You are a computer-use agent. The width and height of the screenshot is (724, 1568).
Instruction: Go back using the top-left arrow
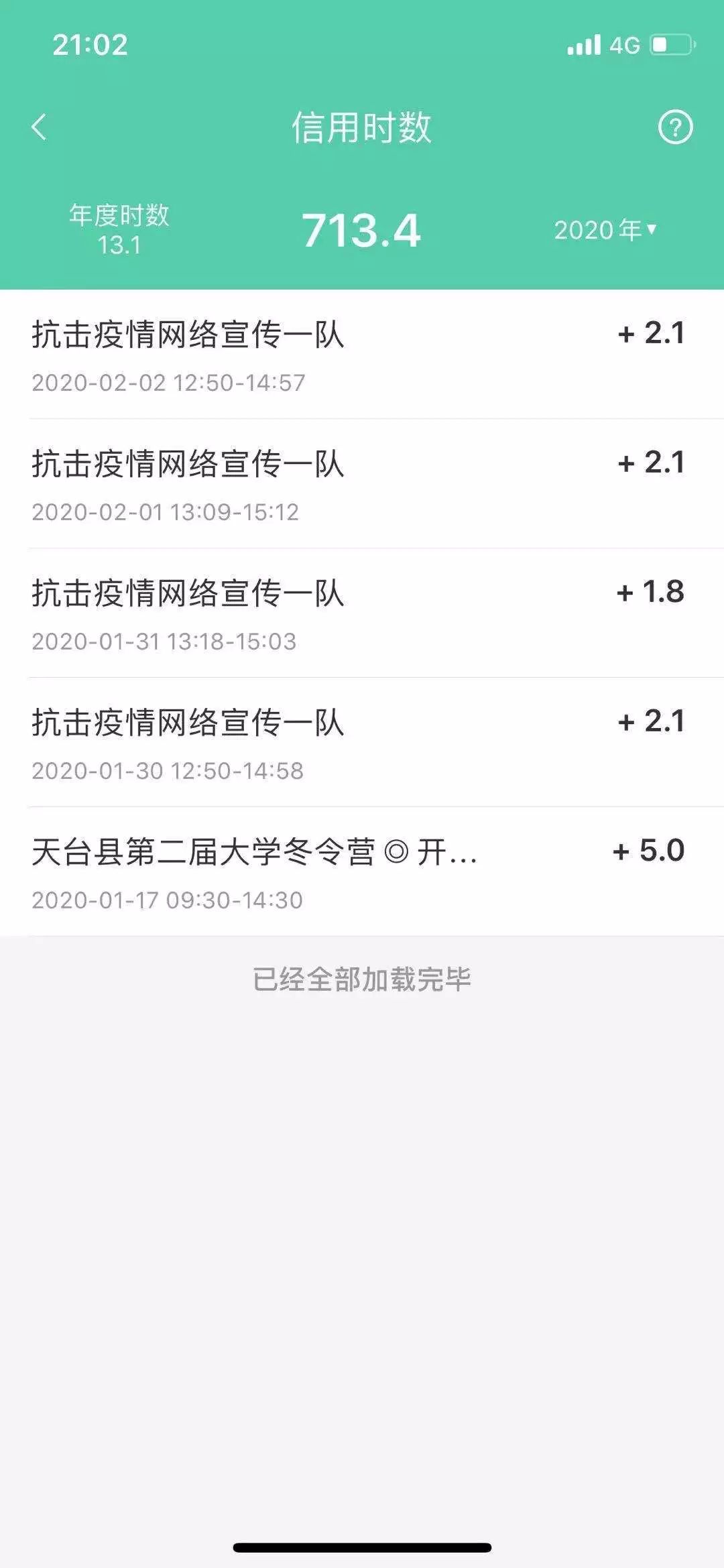click(39, 127)
